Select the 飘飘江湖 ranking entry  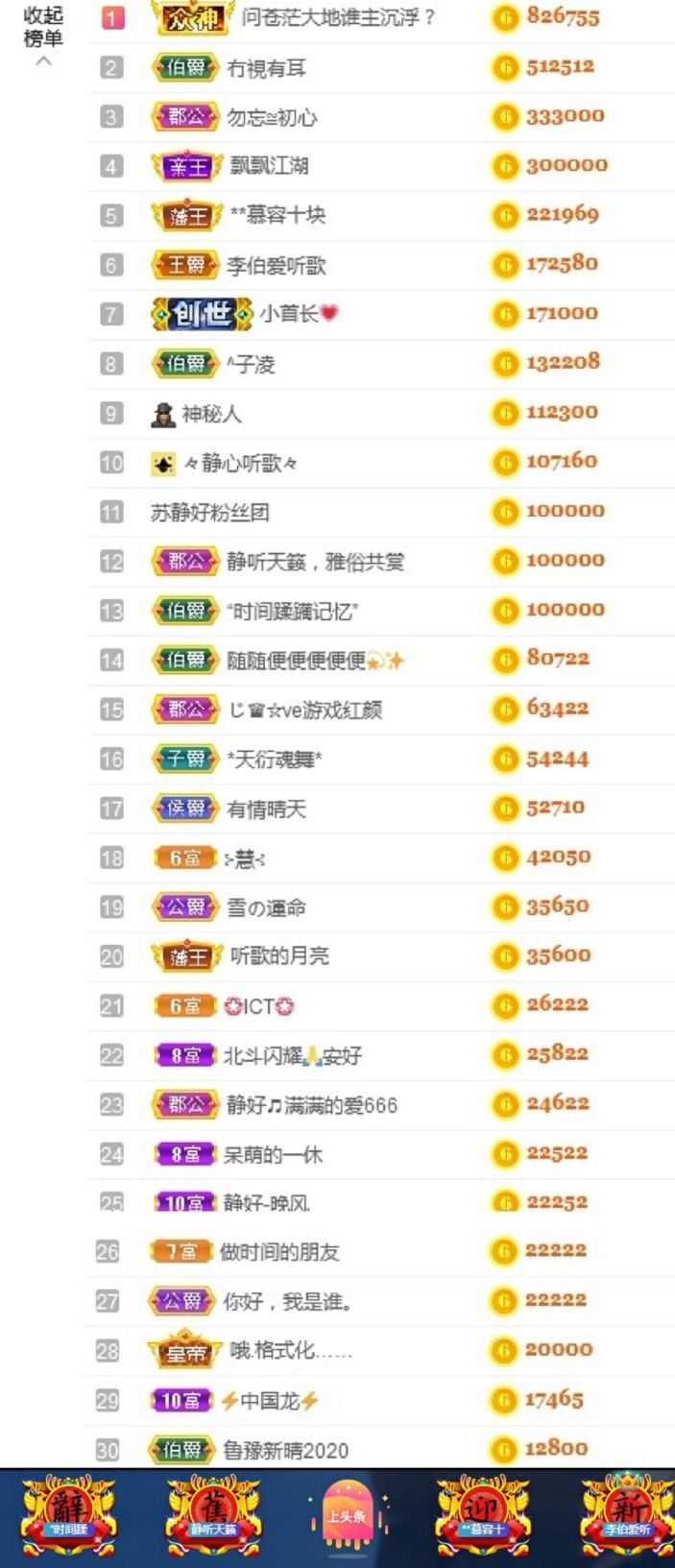269,166
